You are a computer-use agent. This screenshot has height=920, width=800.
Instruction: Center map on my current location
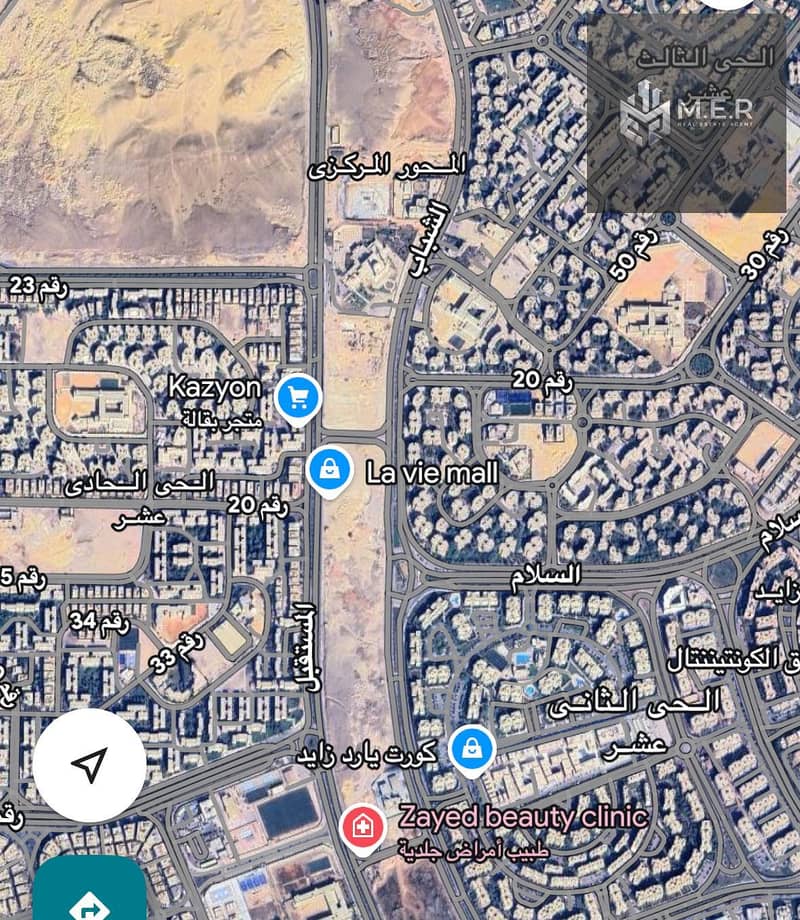89,766
